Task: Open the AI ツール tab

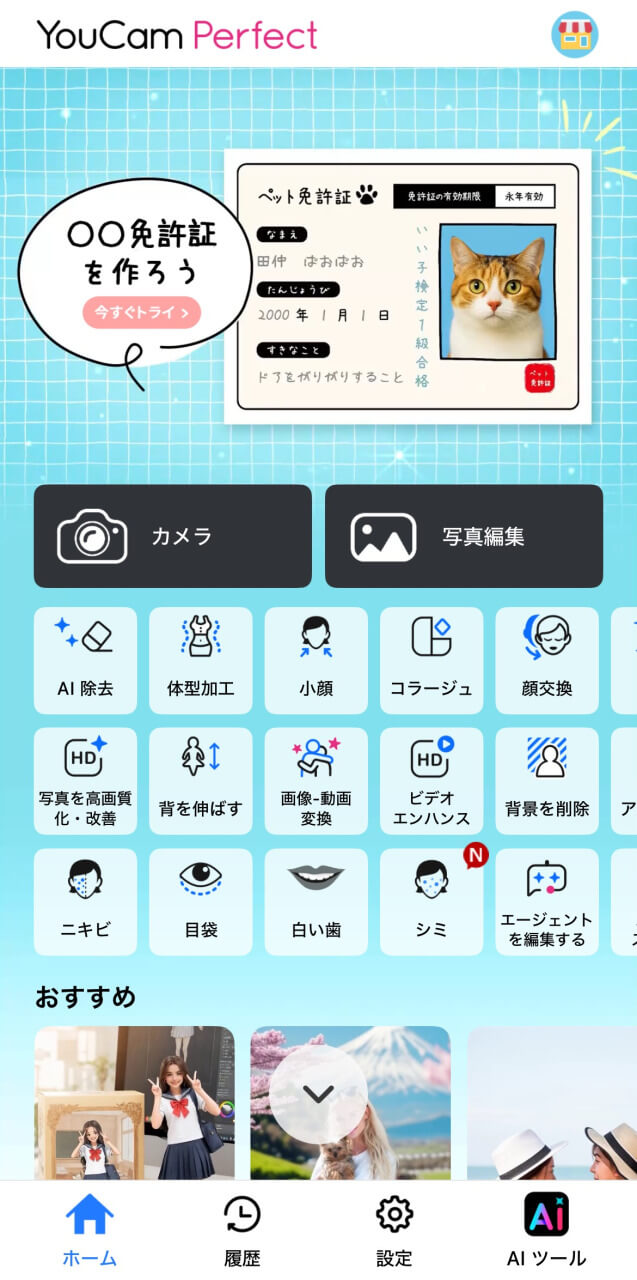Action: [x=546, y=1230]
